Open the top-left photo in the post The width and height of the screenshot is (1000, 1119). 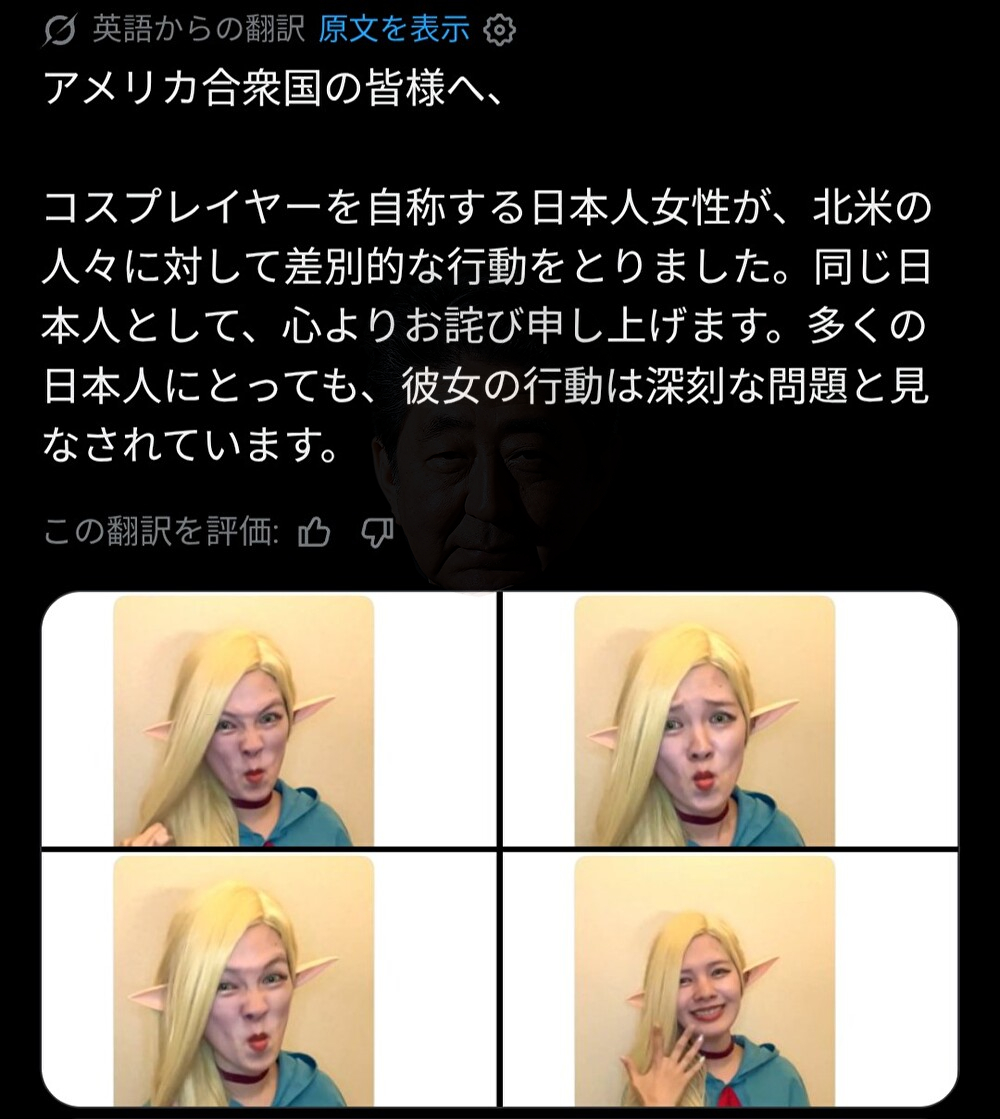pos(268,720)
